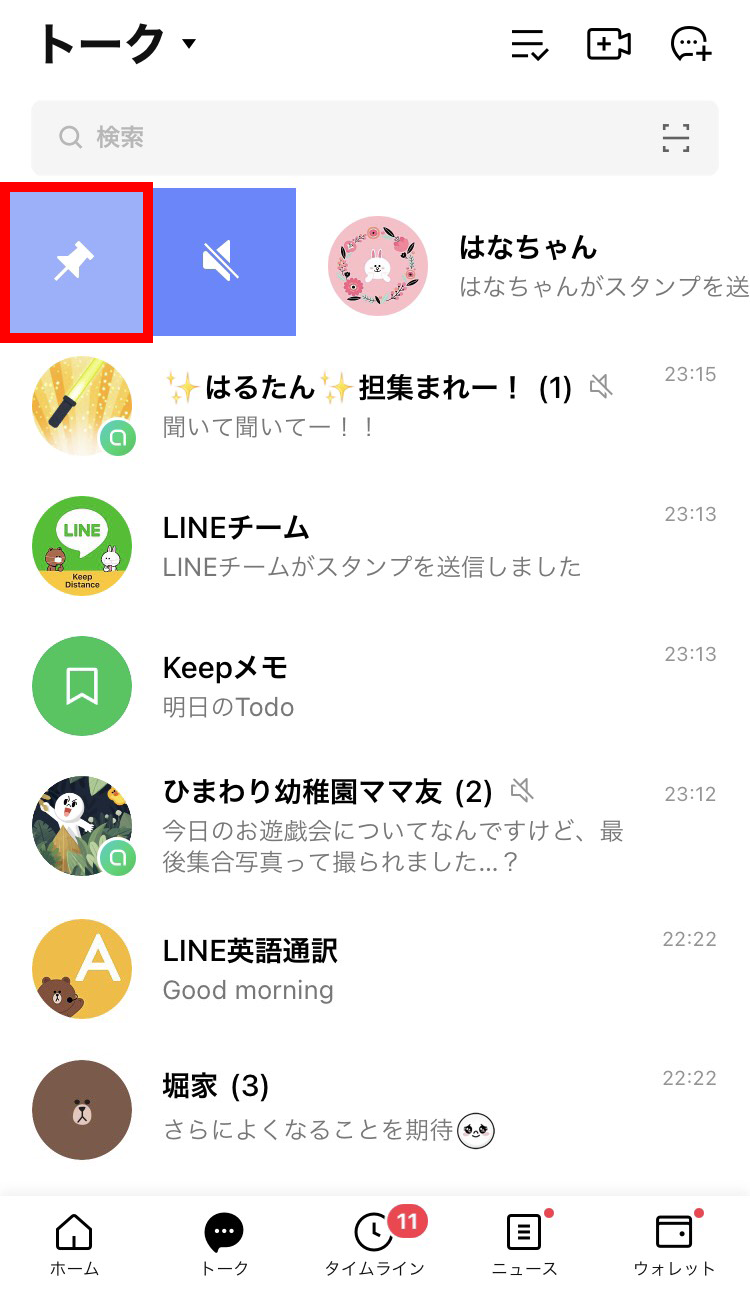This screenshot has width=750, height=1294.
Task: Pin the はなちゃん chat
Action: pos(76,262)
